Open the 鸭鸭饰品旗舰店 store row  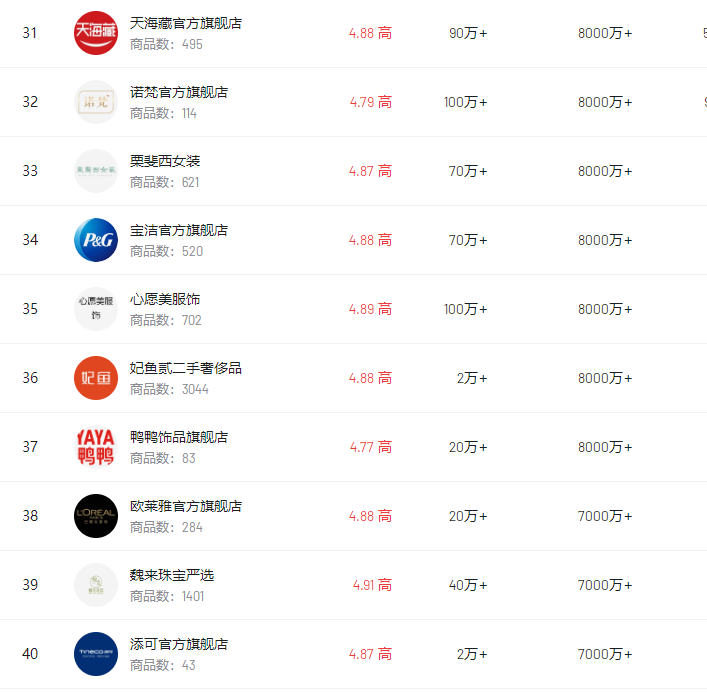pyautogui.click(x=179, y=437)
